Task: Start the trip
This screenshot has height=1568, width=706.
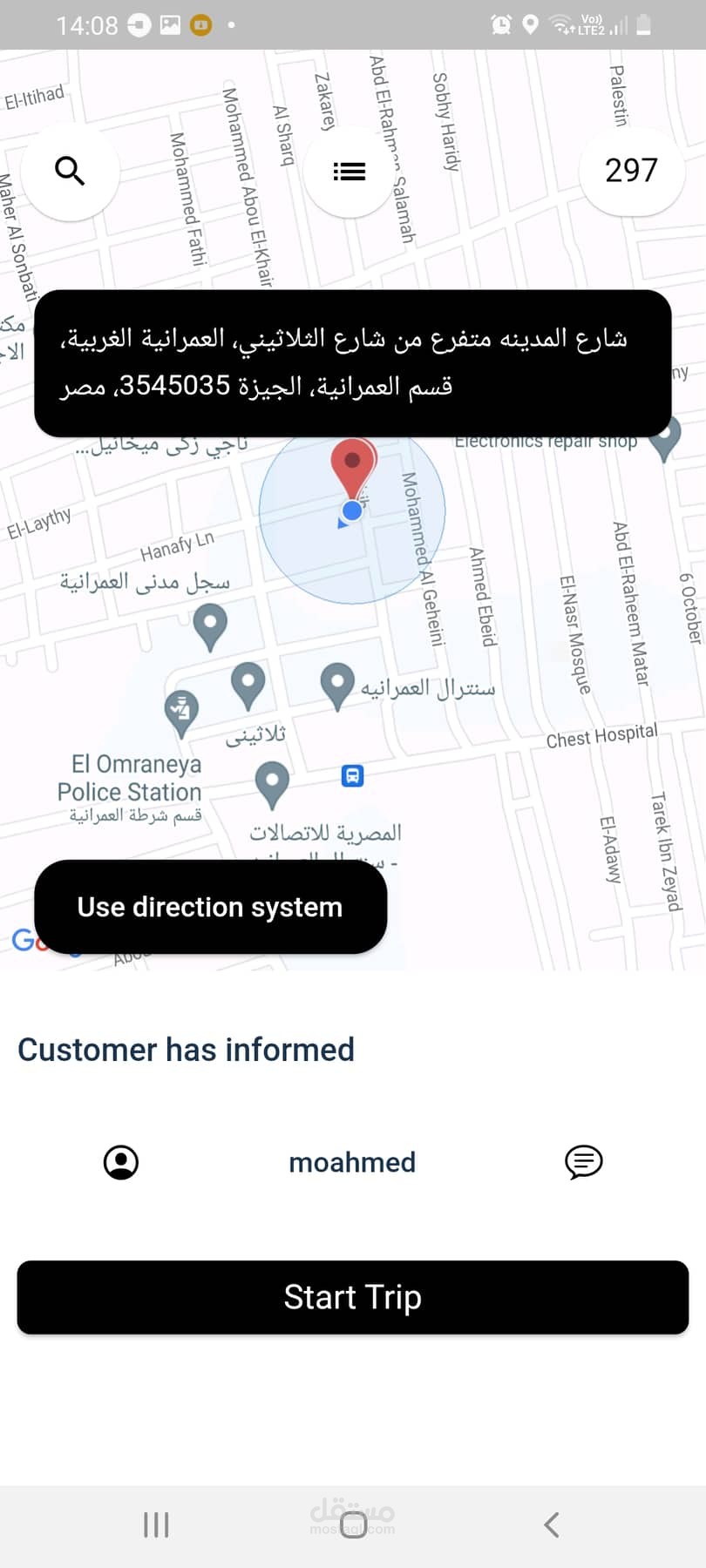Action: click(353, 1297)
